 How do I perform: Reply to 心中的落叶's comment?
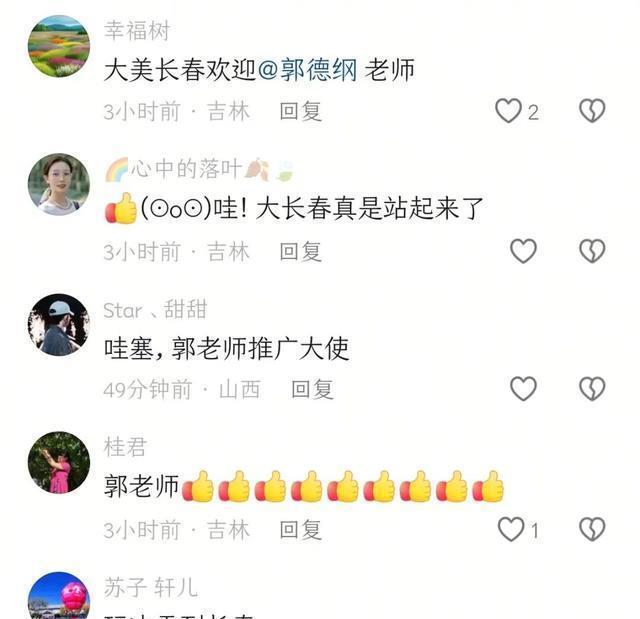(300, 251)
